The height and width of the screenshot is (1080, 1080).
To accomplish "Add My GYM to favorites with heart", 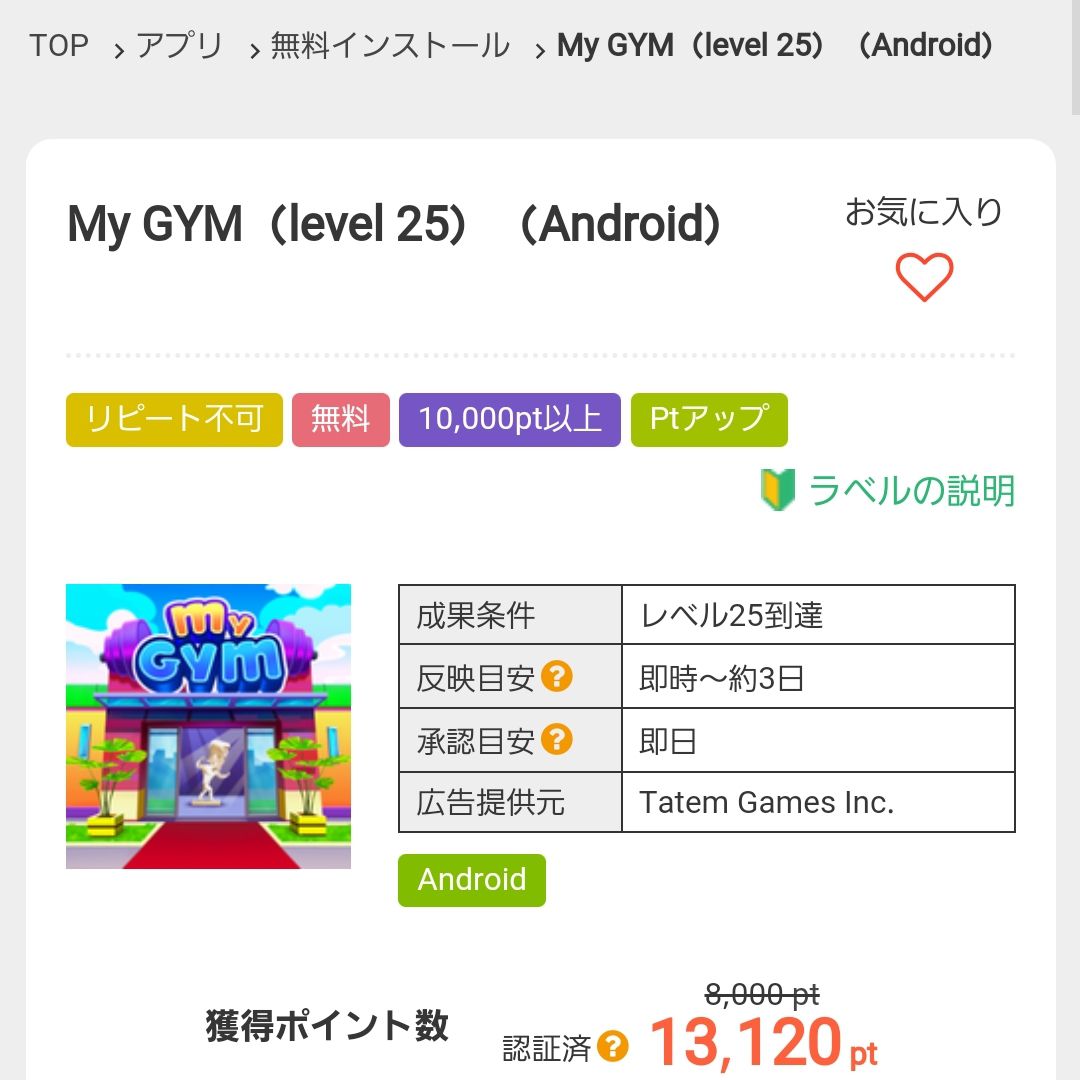I will [x=924, y=277].
